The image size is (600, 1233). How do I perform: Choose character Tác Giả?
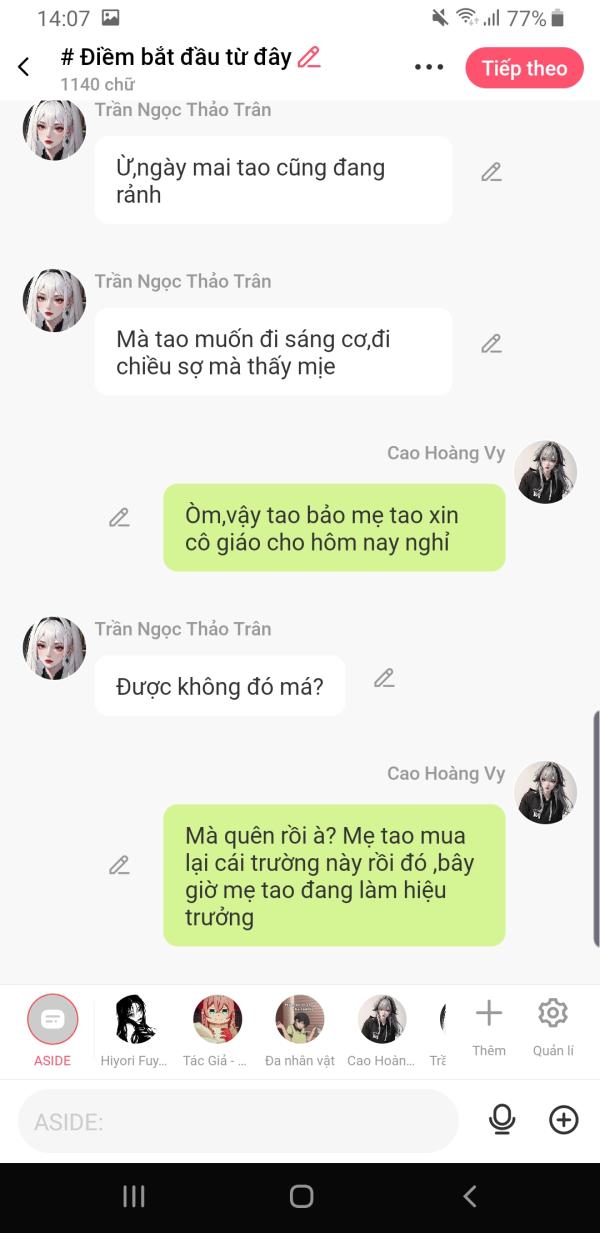click(x=217, y=1020)
